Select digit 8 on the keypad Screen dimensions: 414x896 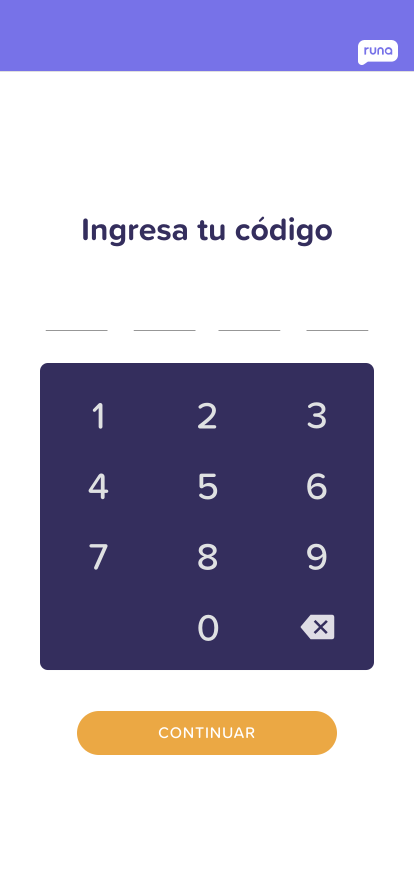(207, 557)
